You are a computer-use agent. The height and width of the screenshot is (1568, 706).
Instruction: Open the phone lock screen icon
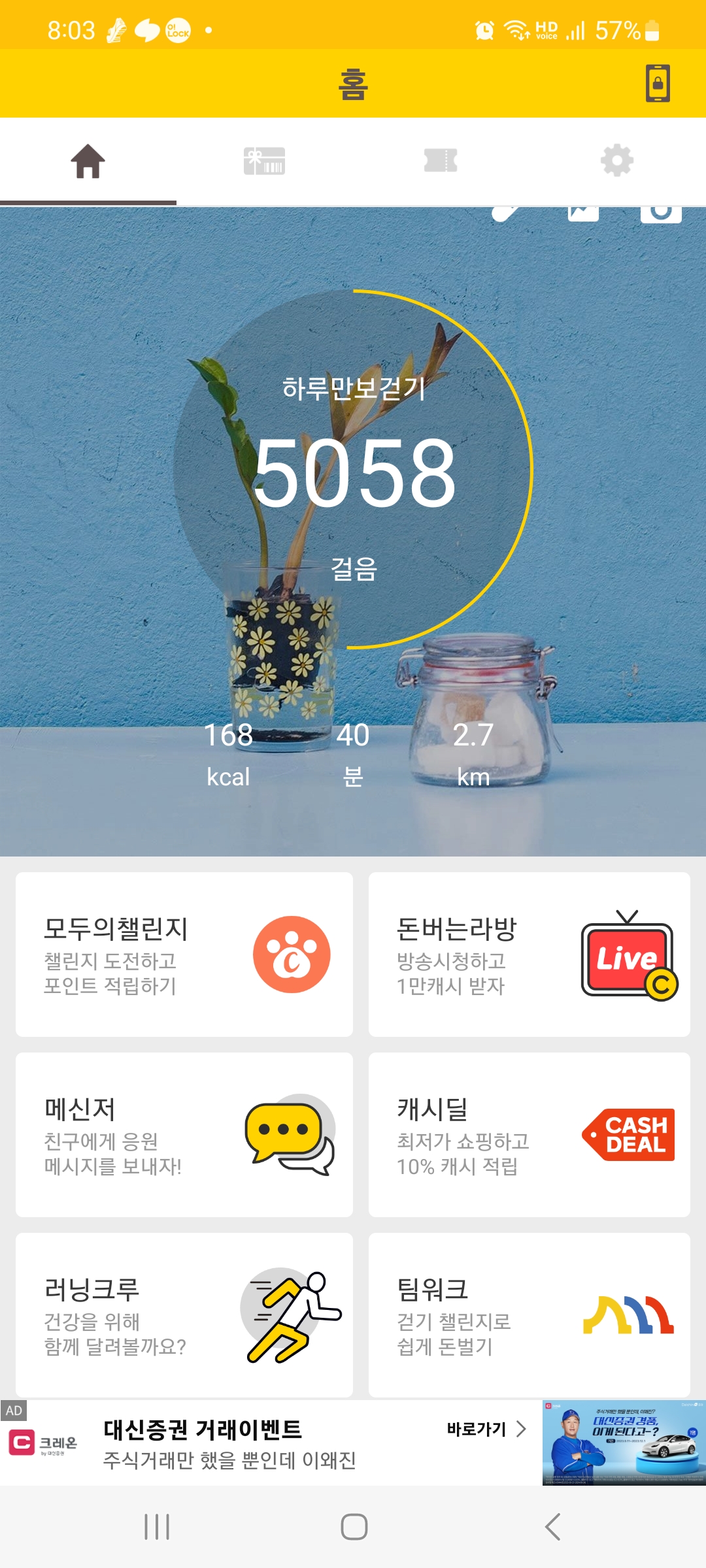click(658, 83)
